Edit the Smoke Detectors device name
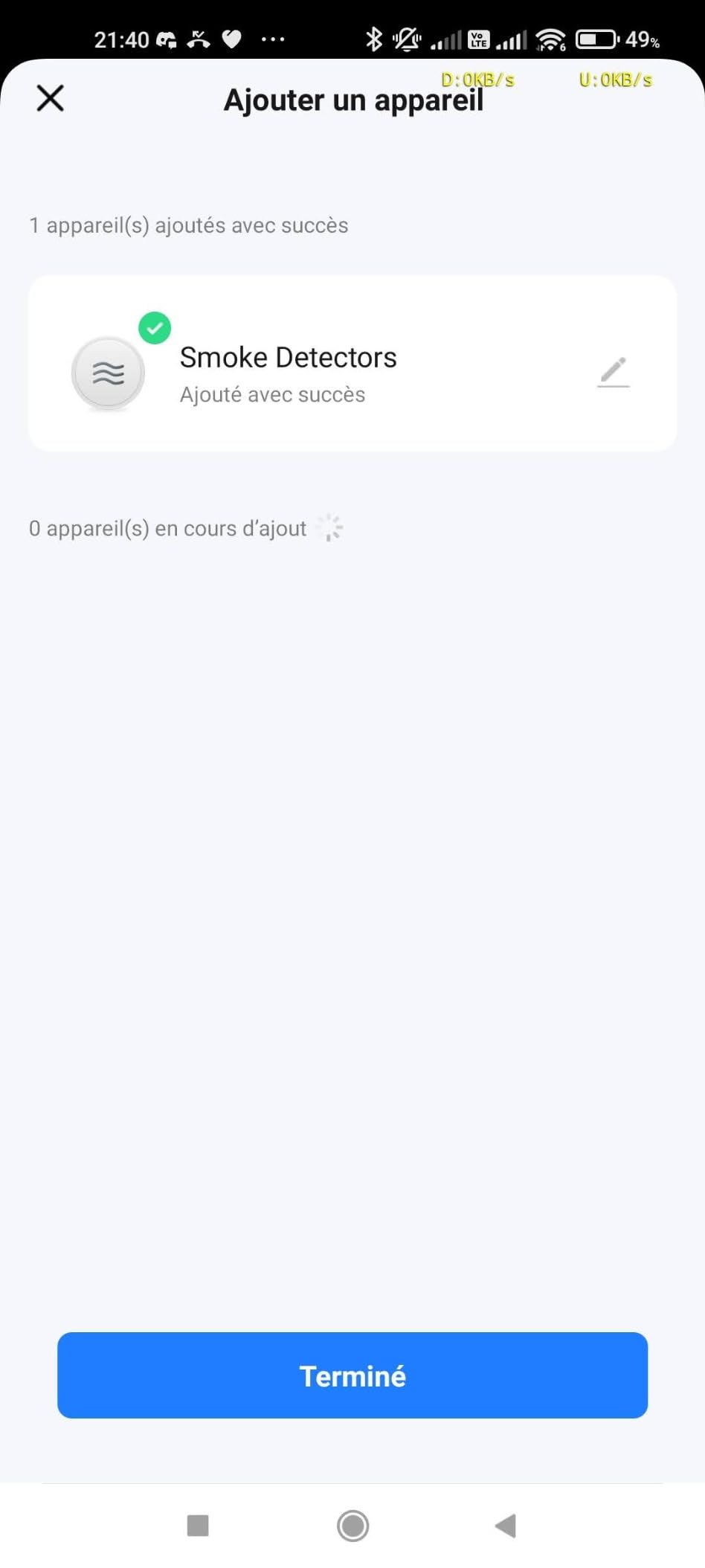Image resolution: width=705 pixels, height=1568 pixels. click(x=614, y=372)
